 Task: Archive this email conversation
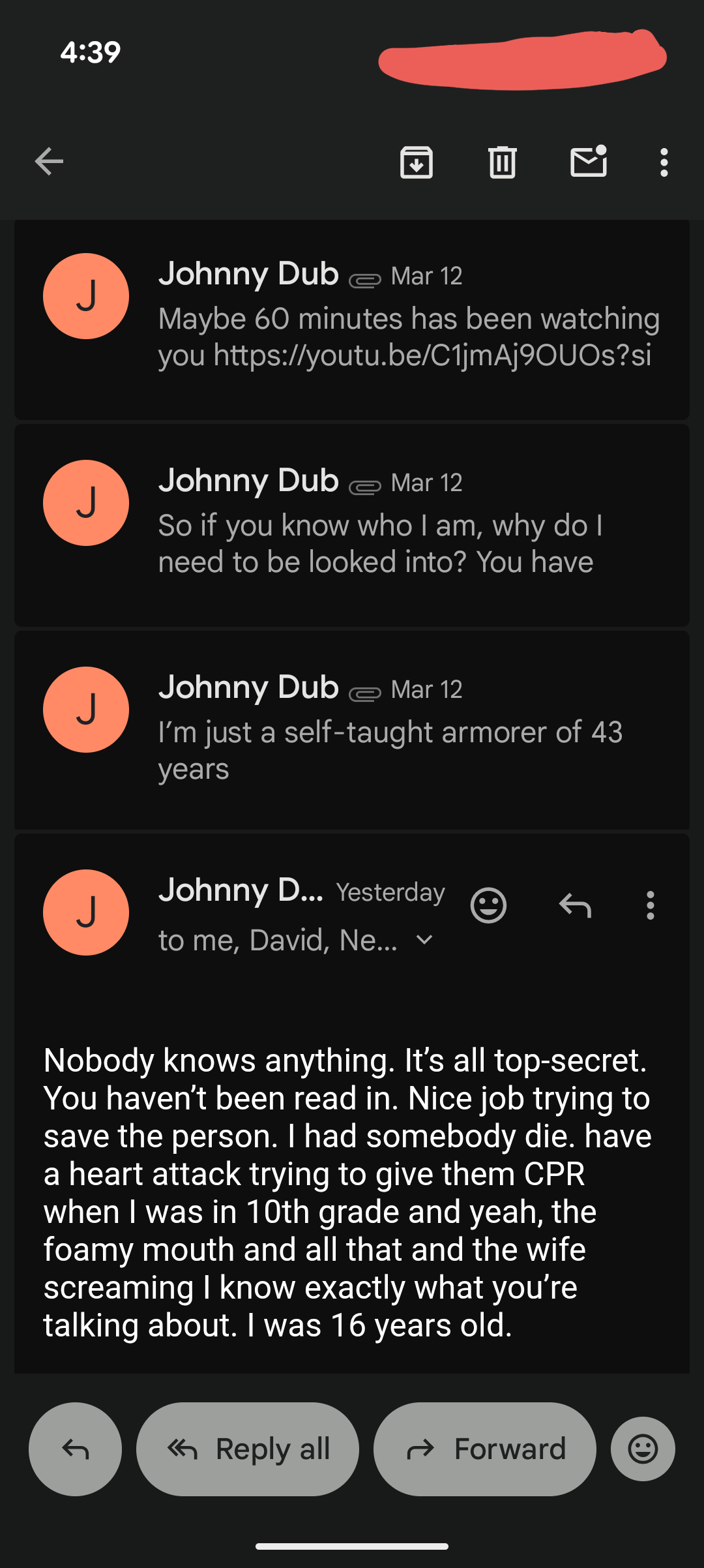417,162
